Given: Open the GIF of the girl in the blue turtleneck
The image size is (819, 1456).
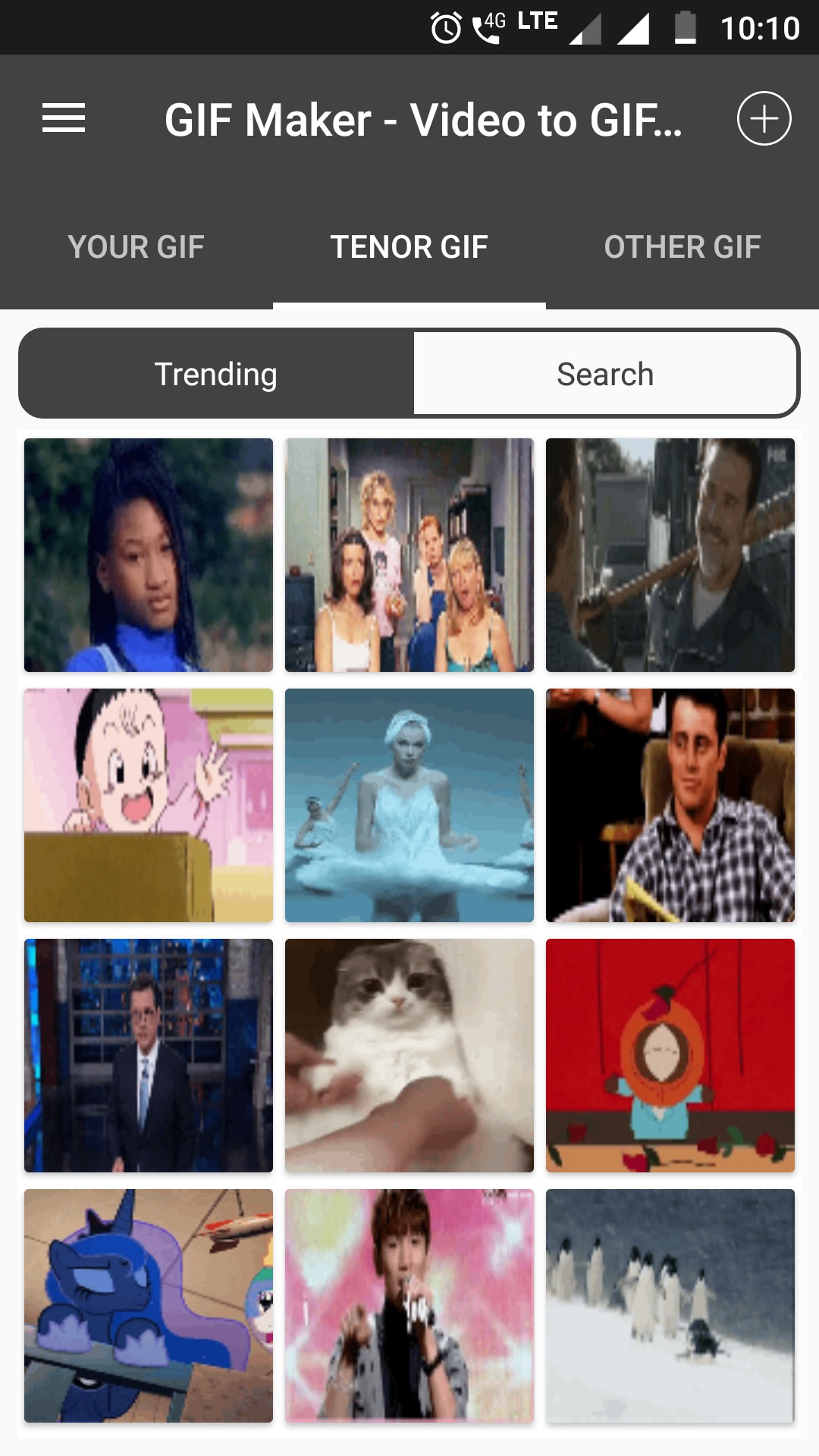Looking at the screenshot, I should click(149, 555).
